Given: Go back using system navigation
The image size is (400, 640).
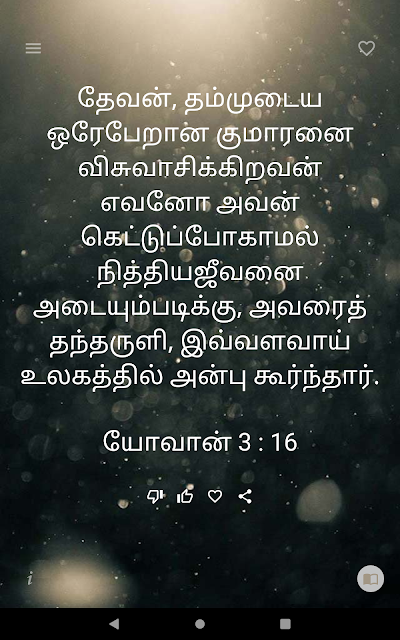Looking at the screenshot, I should [114, 623].
